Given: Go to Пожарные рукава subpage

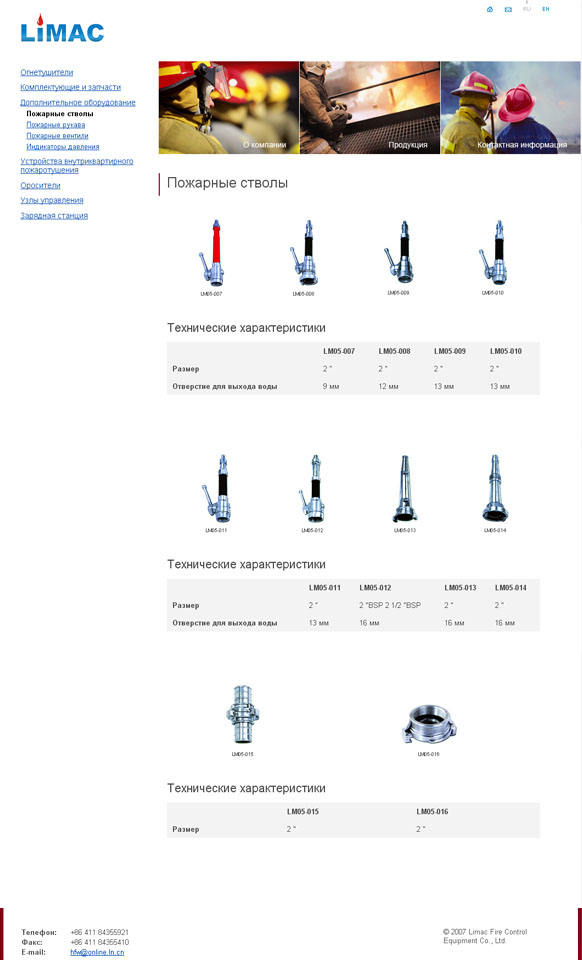Looking at the screenshot, I should point(56,125).
